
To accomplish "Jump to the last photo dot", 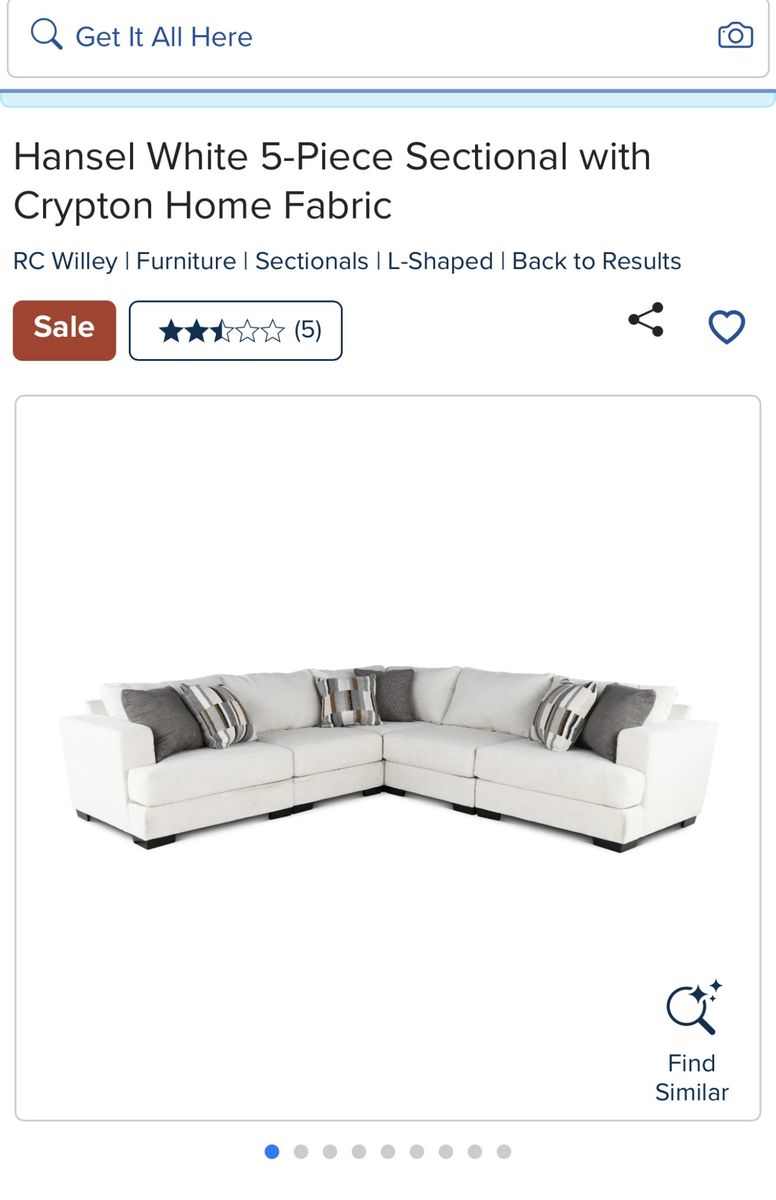I will coord(504,1152).
